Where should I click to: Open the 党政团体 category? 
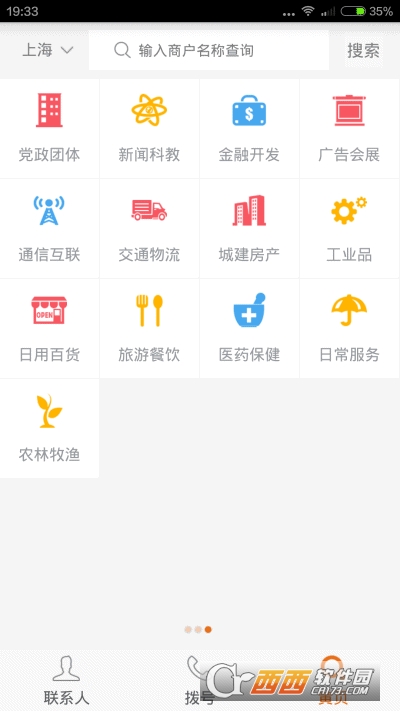[x=49, y=129]
